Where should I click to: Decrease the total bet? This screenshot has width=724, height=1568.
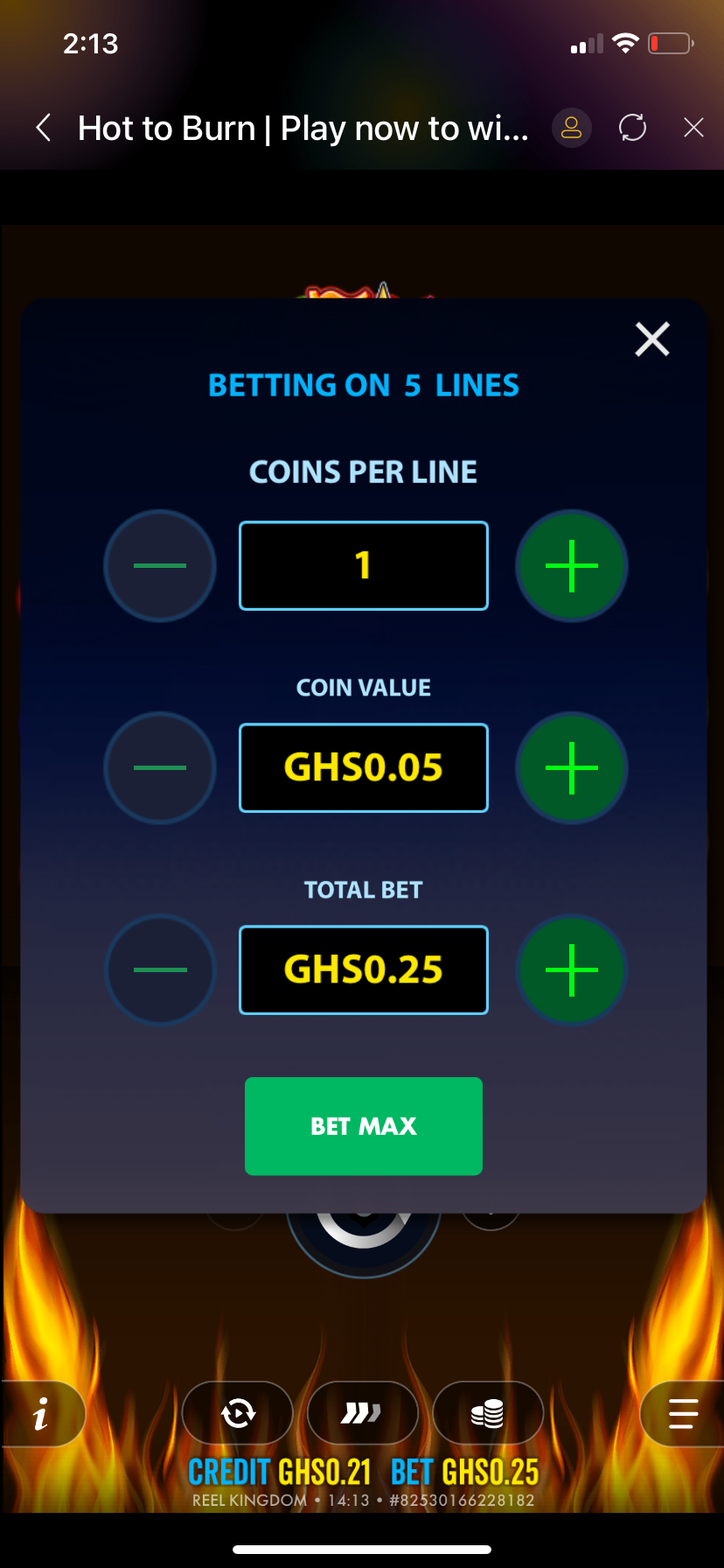tap(160, 970)
